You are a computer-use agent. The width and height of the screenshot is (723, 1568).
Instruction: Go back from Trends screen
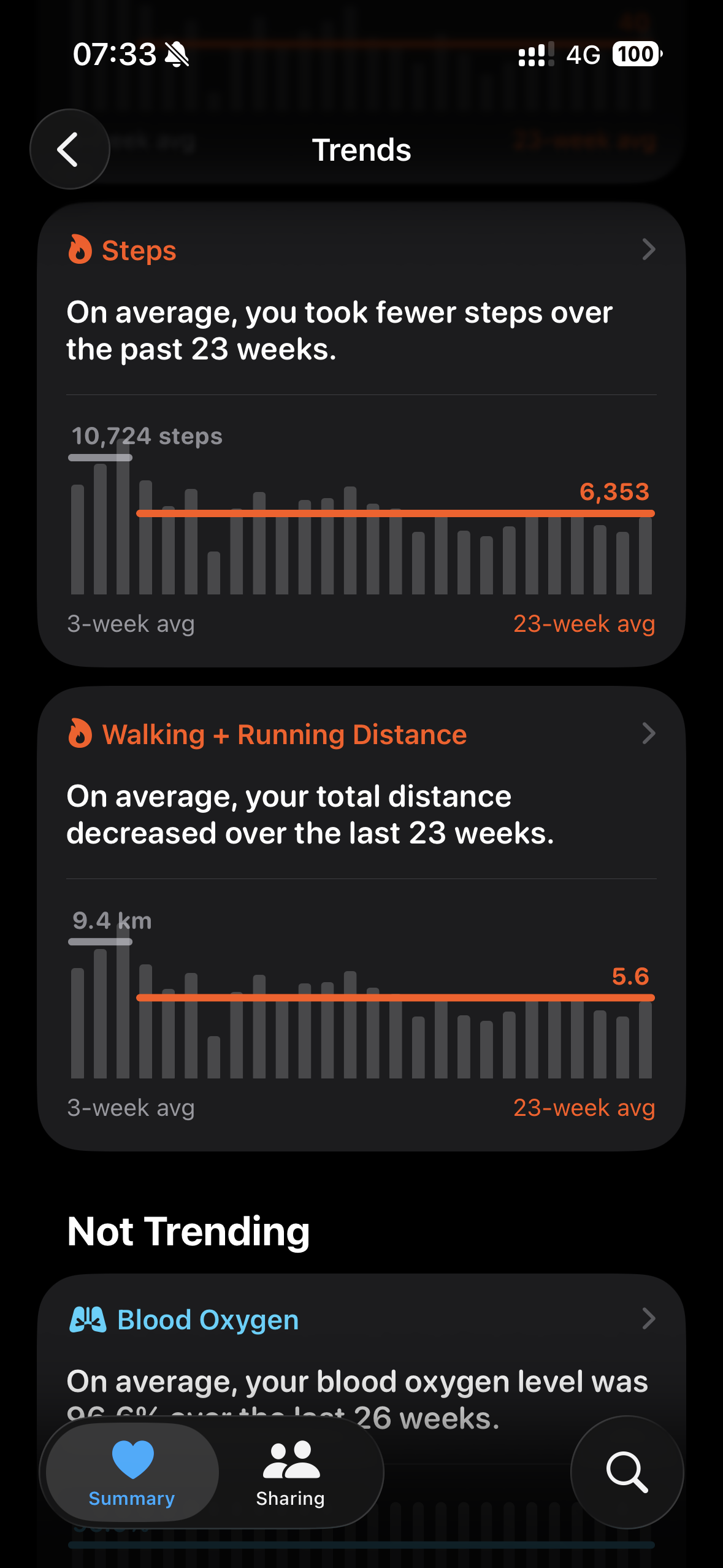[x=70, y=149]
